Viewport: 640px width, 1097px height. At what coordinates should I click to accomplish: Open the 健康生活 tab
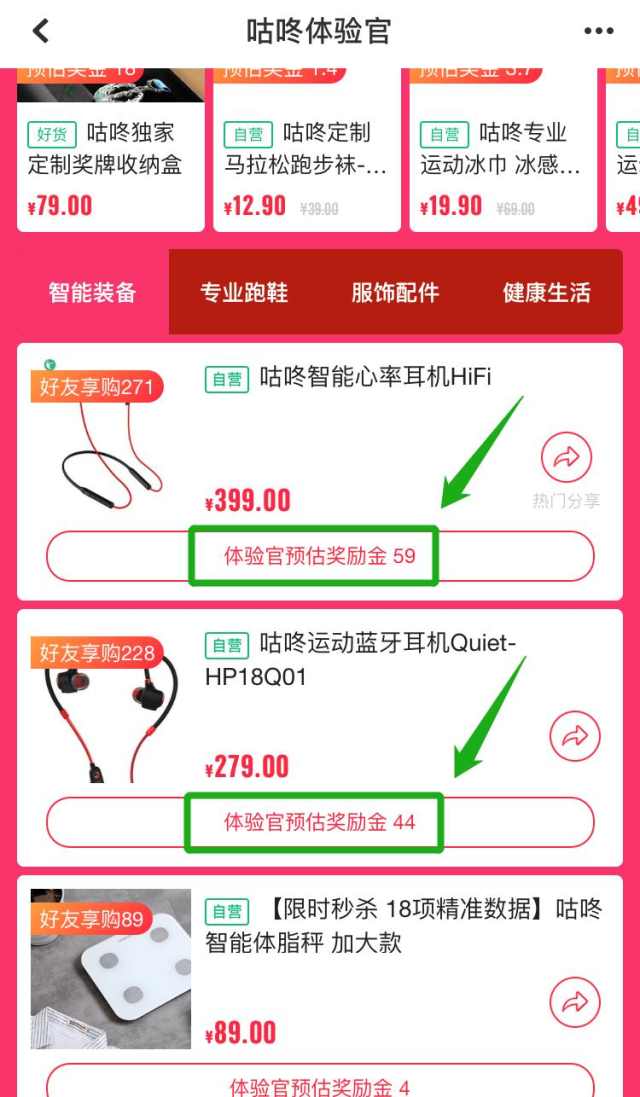[546, 292]
